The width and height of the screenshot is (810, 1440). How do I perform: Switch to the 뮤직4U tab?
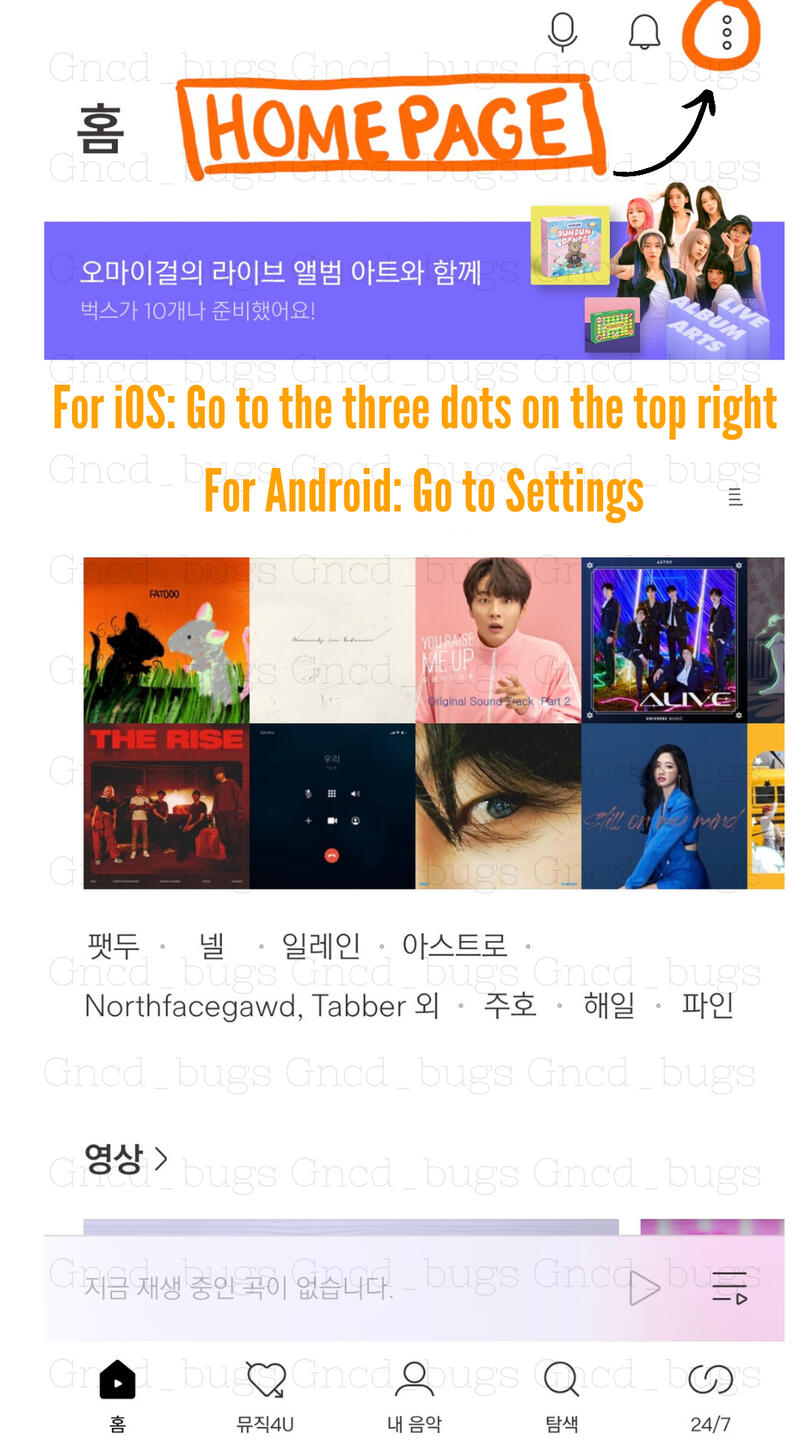[x=265, y=1396]
